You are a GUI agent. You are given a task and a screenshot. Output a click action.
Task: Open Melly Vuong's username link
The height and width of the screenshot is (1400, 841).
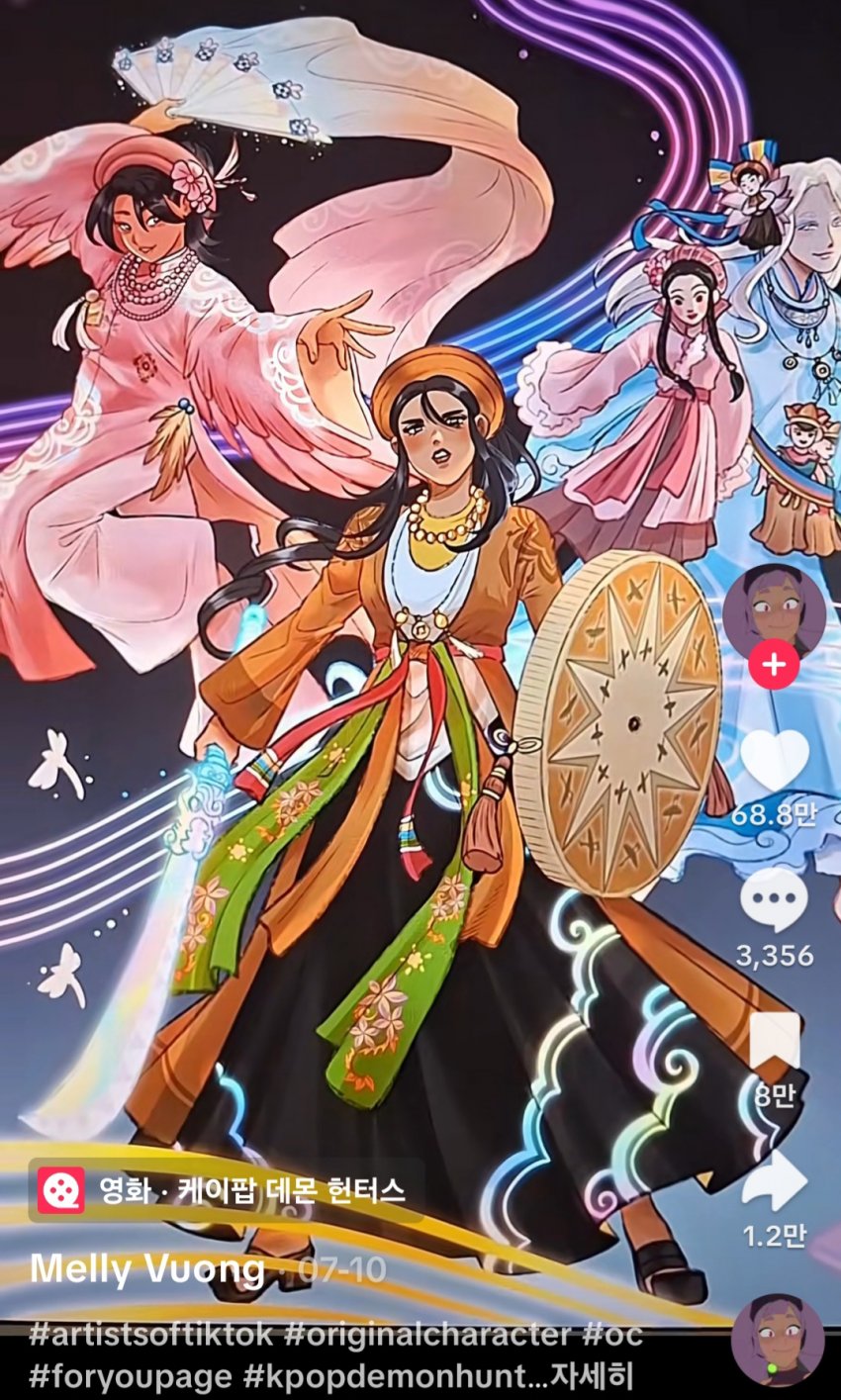[146, 1269]
